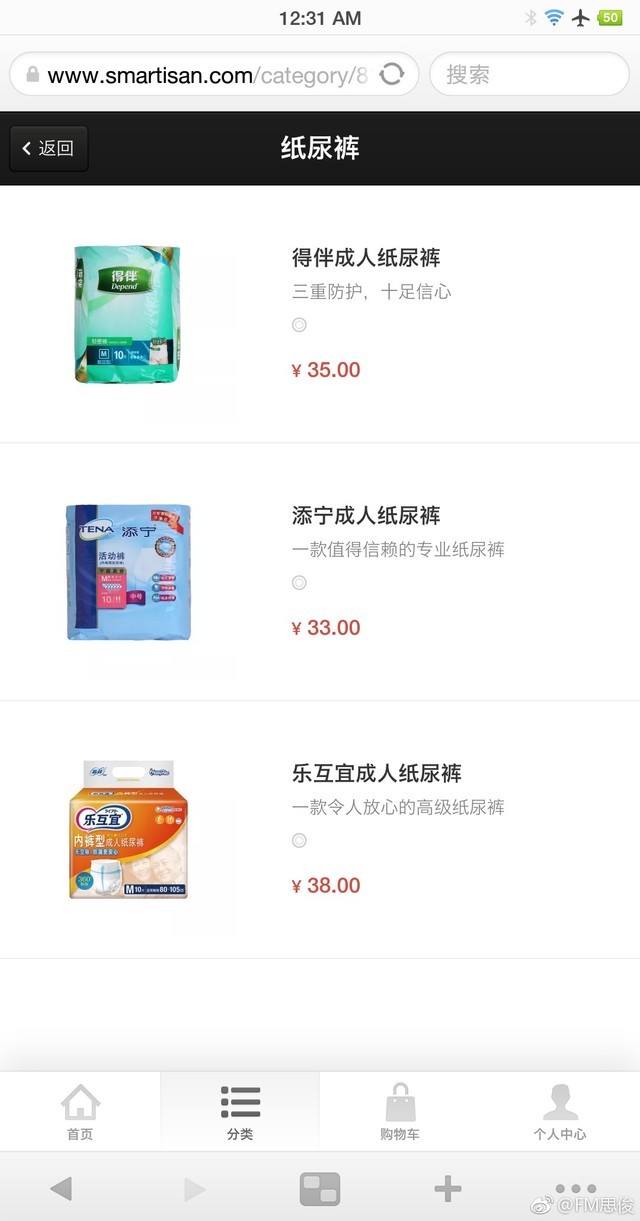This screenshot has height=1221, width=640.
Task: Reload the page with the refresh icon
Action: (392, 75)
